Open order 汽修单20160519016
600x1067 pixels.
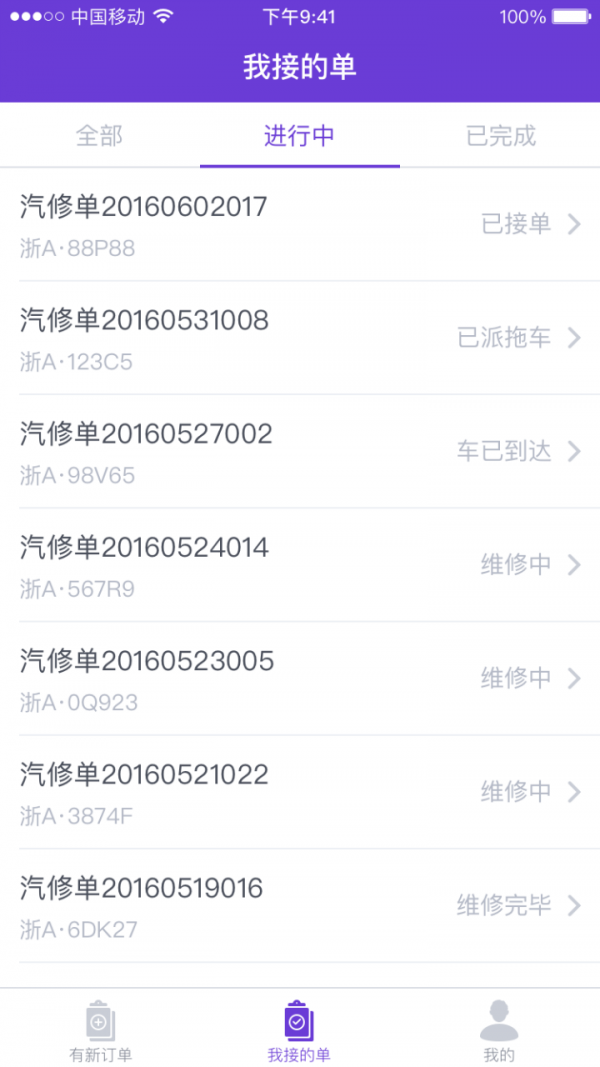tap(300, 906)
